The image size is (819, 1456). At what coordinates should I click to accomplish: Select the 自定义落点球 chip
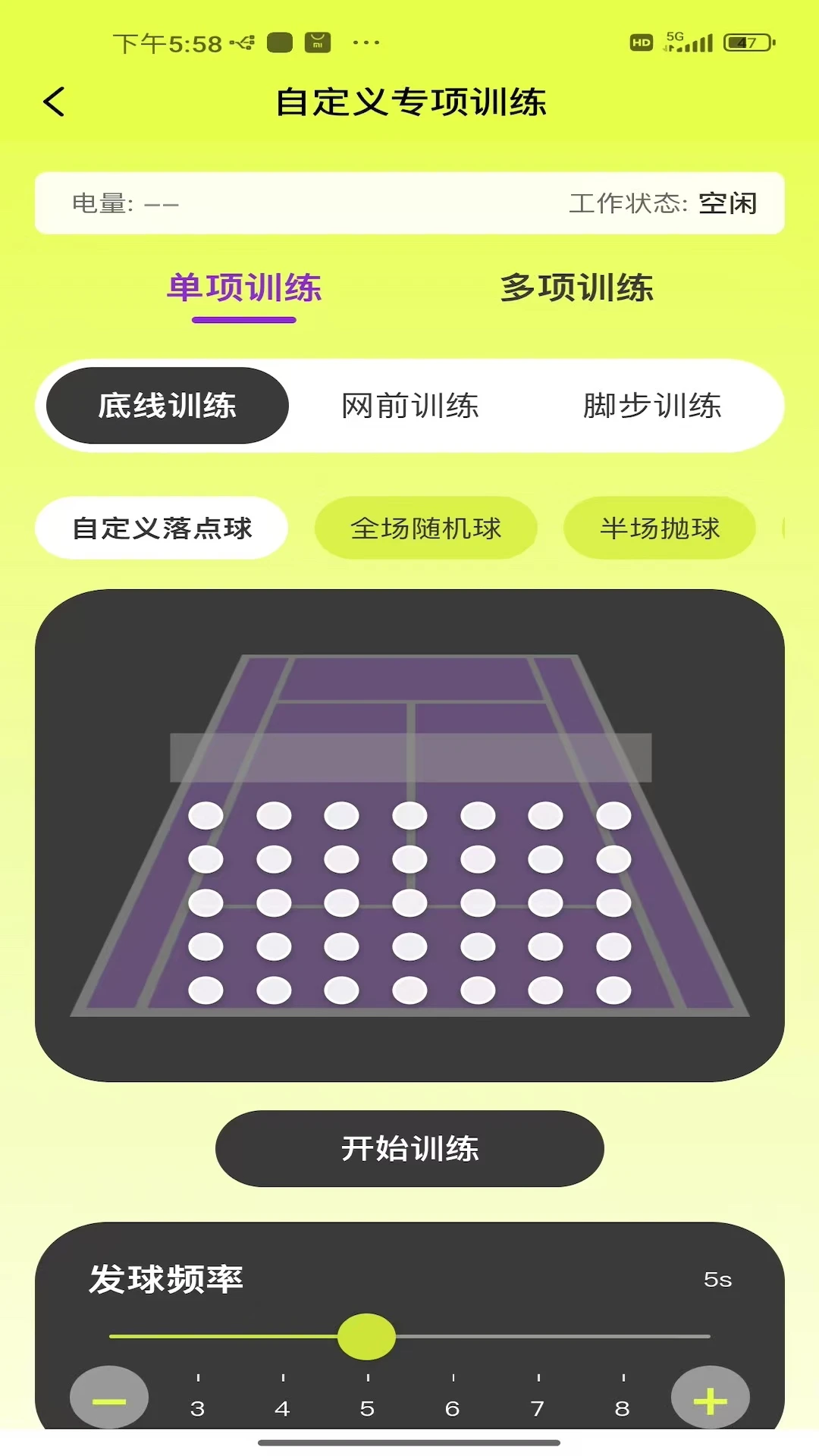coord(162,528)
